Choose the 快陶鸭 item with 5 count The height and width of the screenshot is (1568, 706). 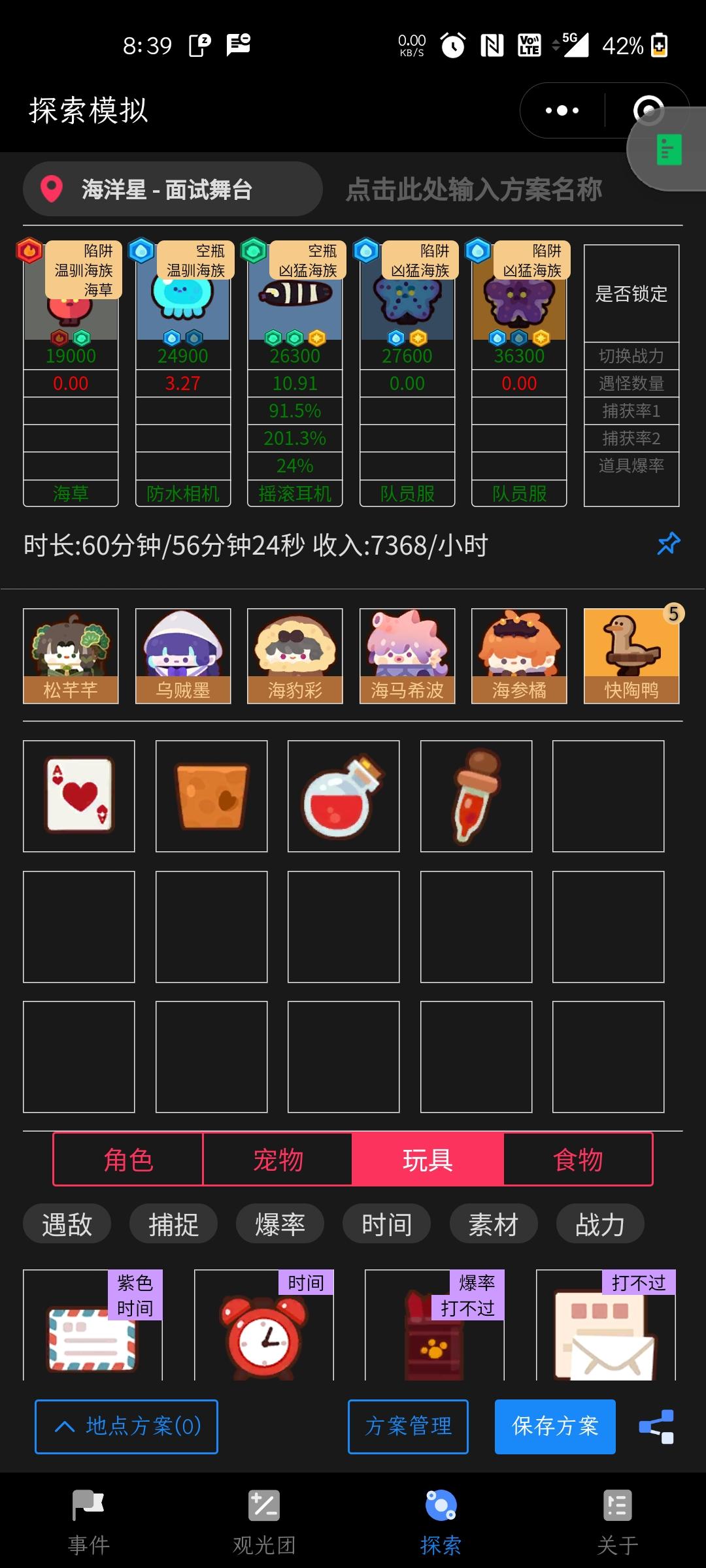(x=631, y=655)
